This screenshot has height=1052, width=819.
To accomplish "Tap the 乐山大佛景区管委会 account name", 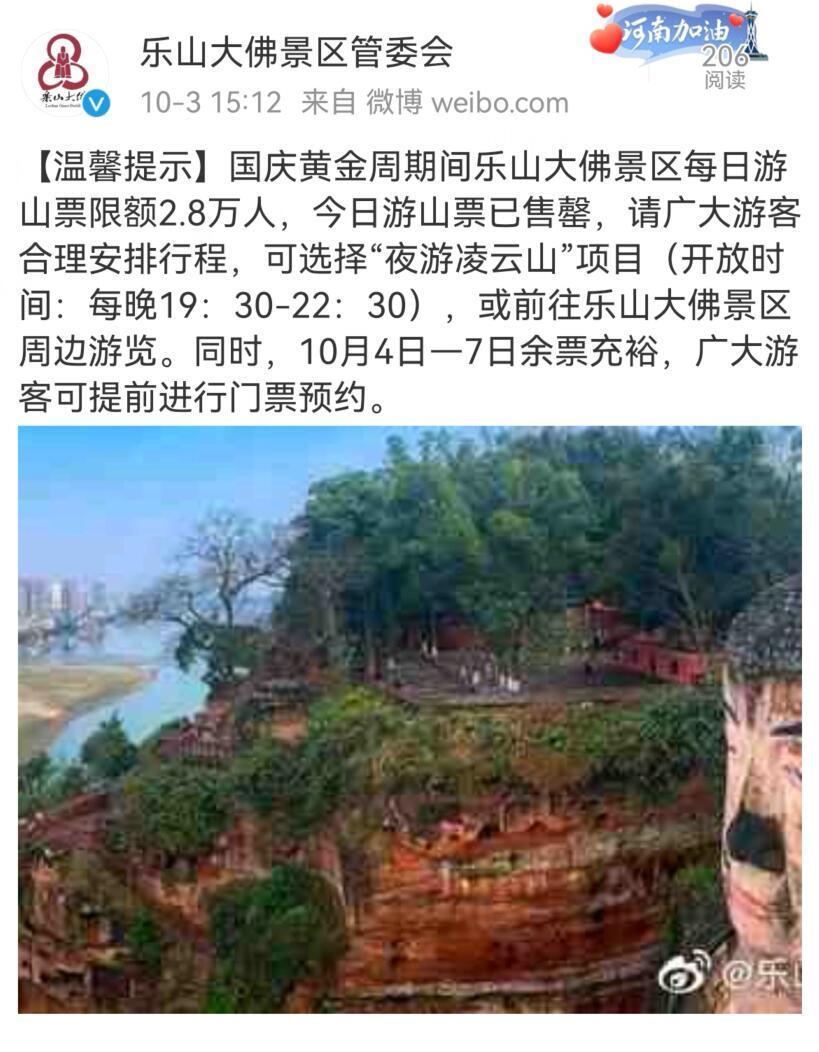I will 296,52.
